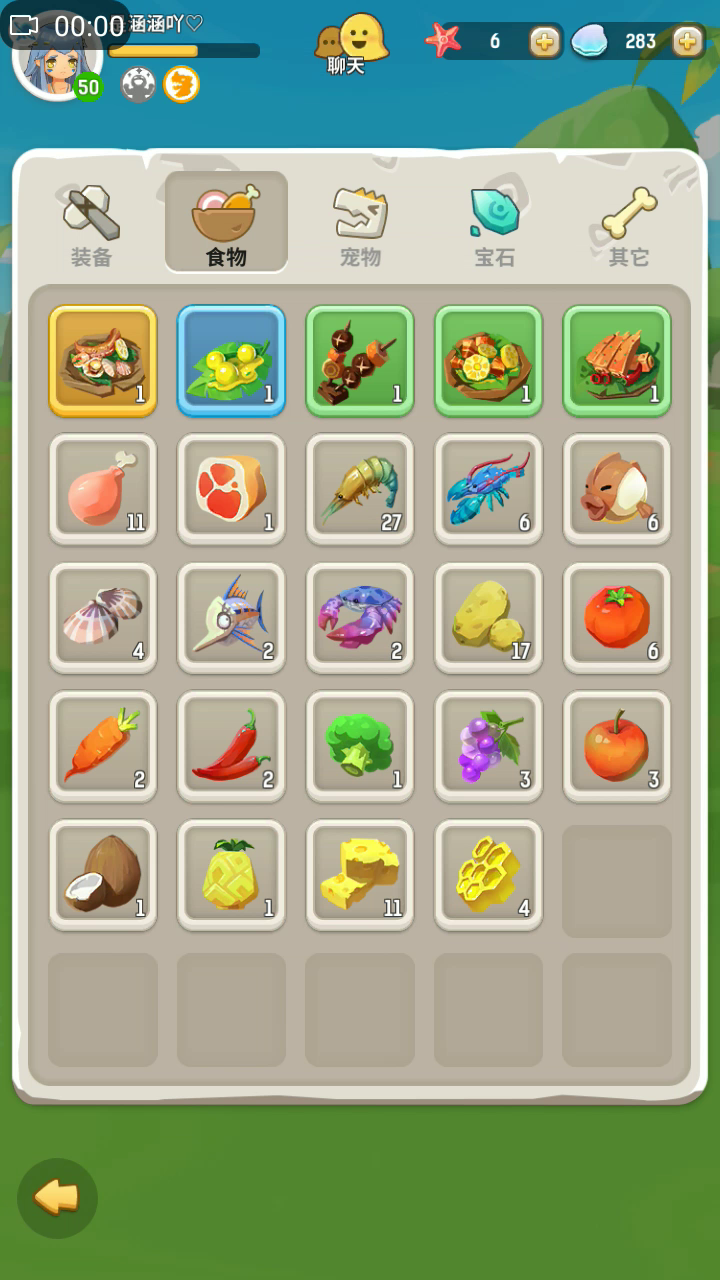Screen dimensions: 720x1280
Task: Open the 其它 others tab
Action: click(629, 225)
